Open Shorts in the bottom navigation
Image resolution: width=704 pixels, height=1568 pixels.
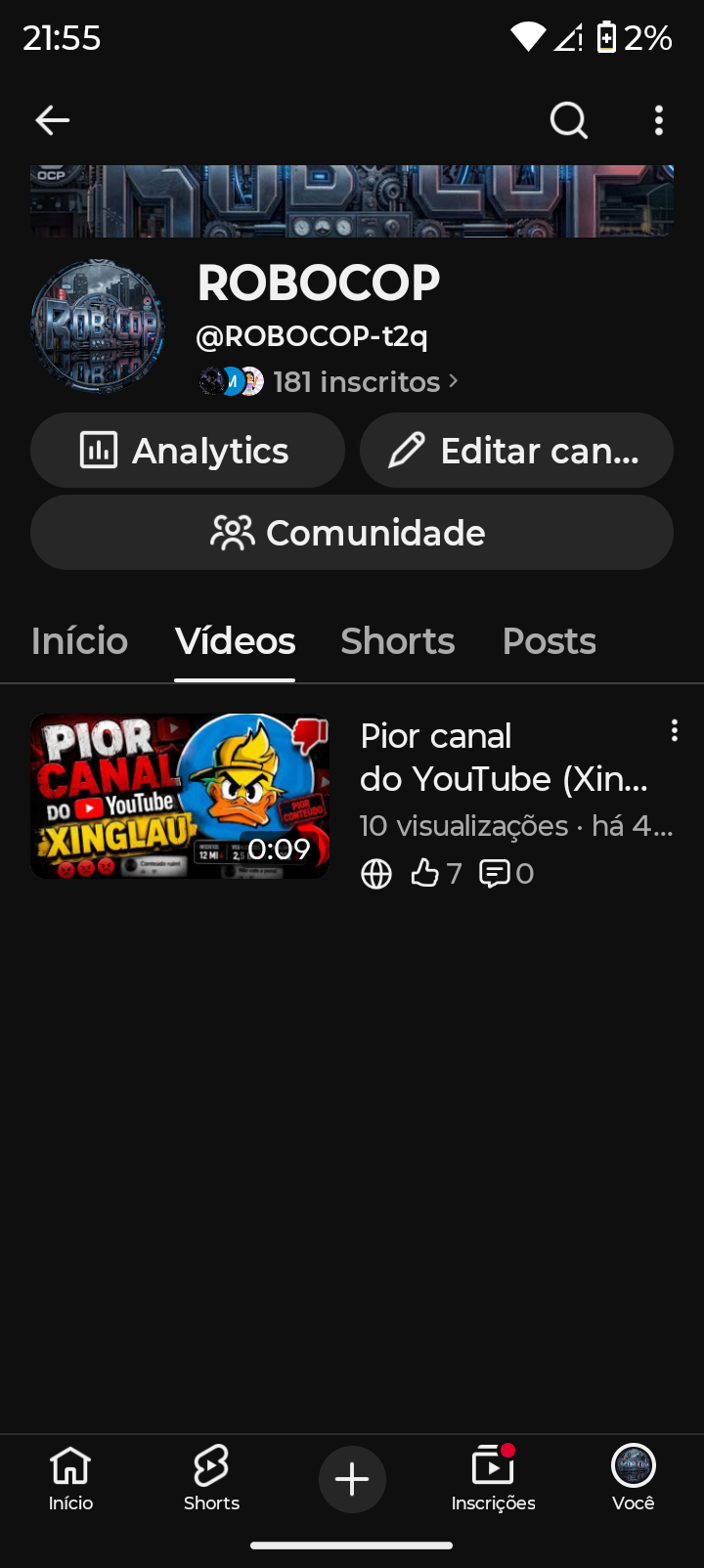(211, 1479)
